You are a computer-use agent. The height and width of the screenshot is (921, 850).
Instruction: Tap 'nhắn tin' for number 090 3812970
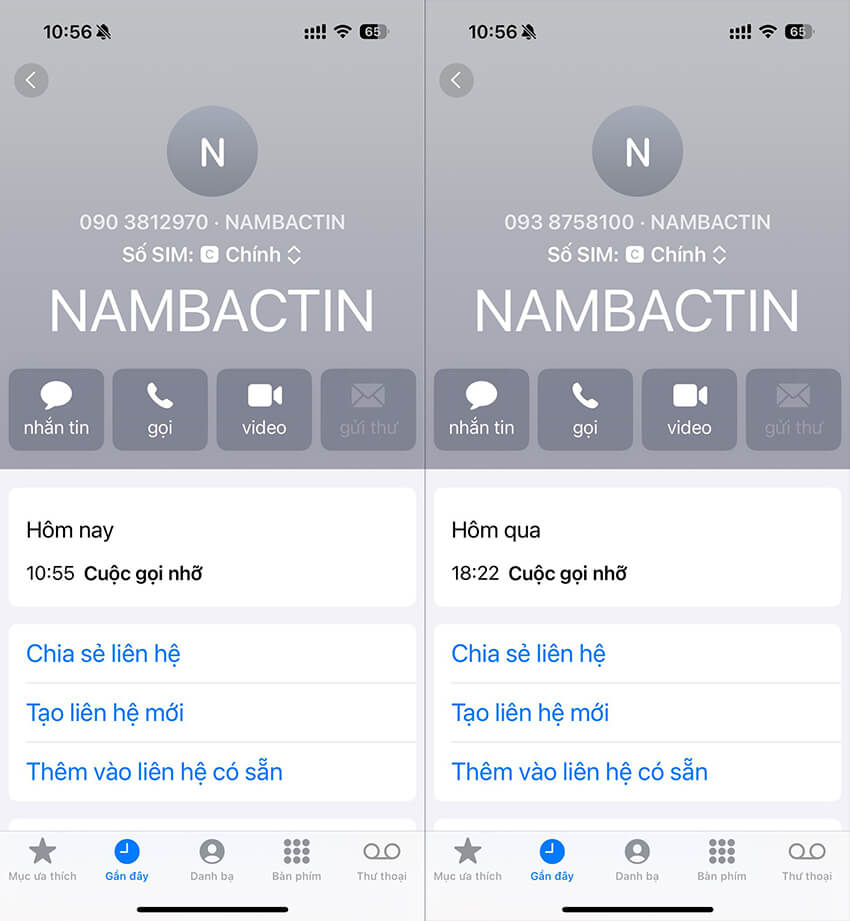[57, 410]
